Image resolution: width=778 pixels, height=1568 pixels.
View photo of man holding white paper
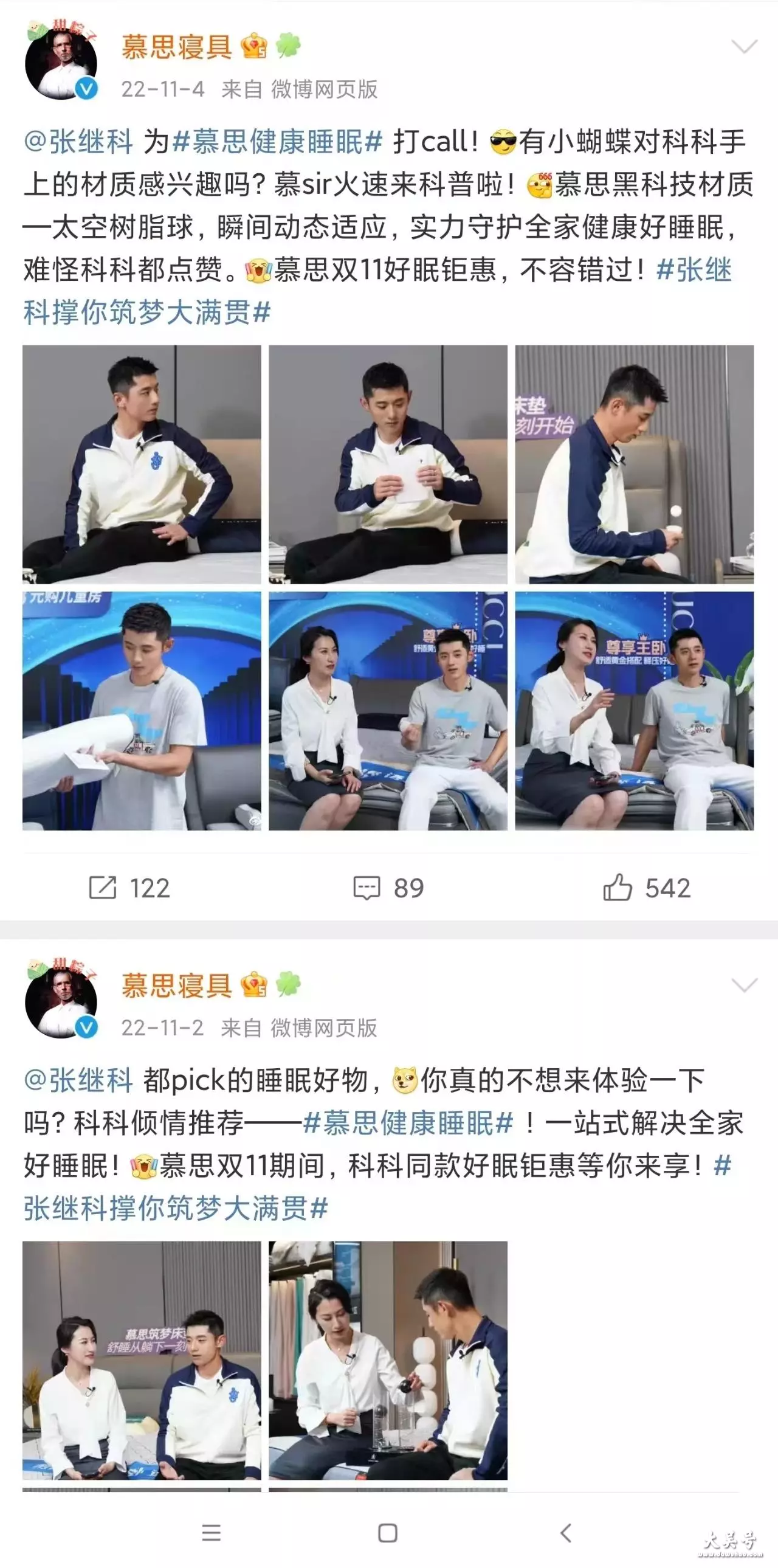[x=388, y=465]
